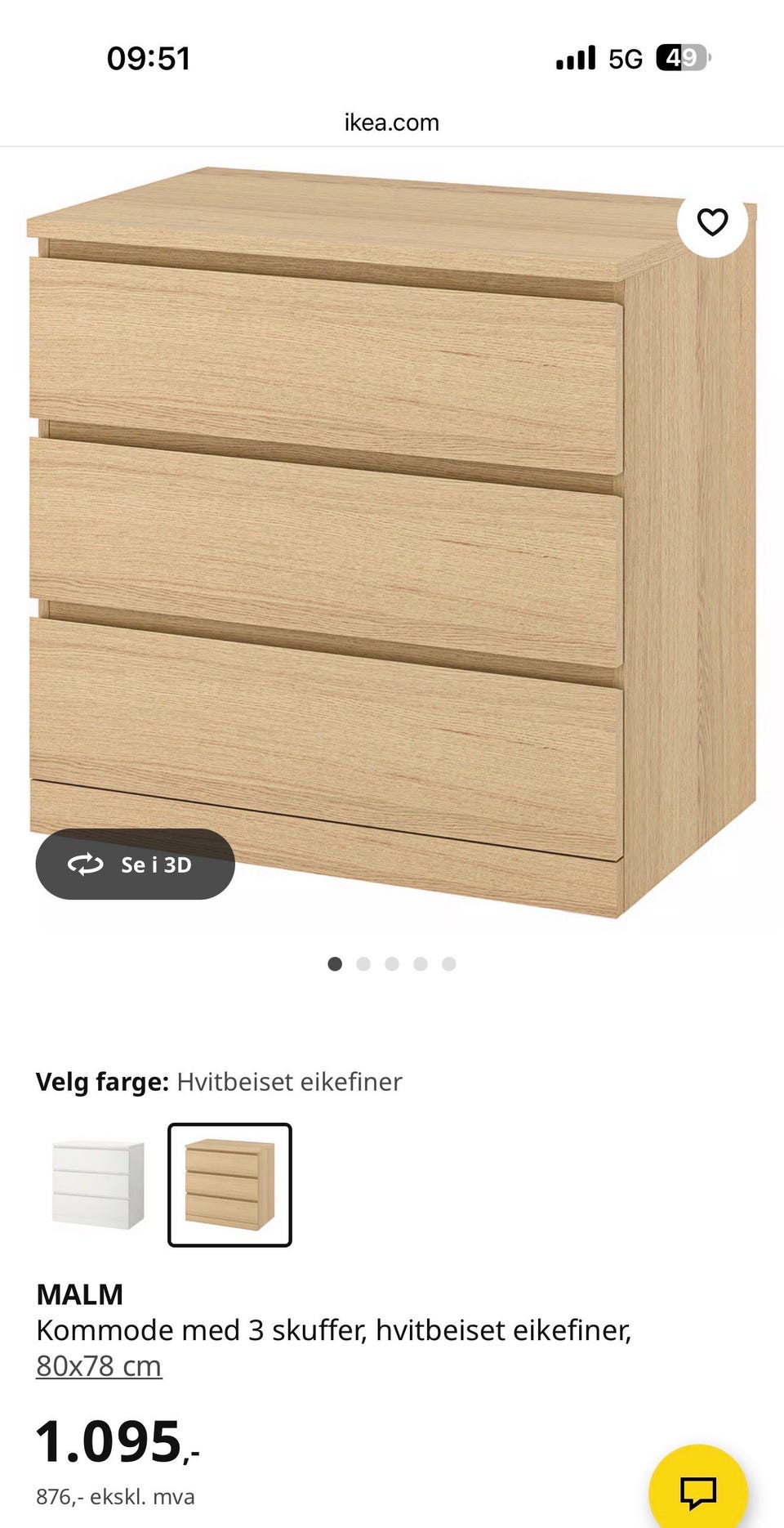
Task: Tap the second carousel dot
Action: point(363,963)
